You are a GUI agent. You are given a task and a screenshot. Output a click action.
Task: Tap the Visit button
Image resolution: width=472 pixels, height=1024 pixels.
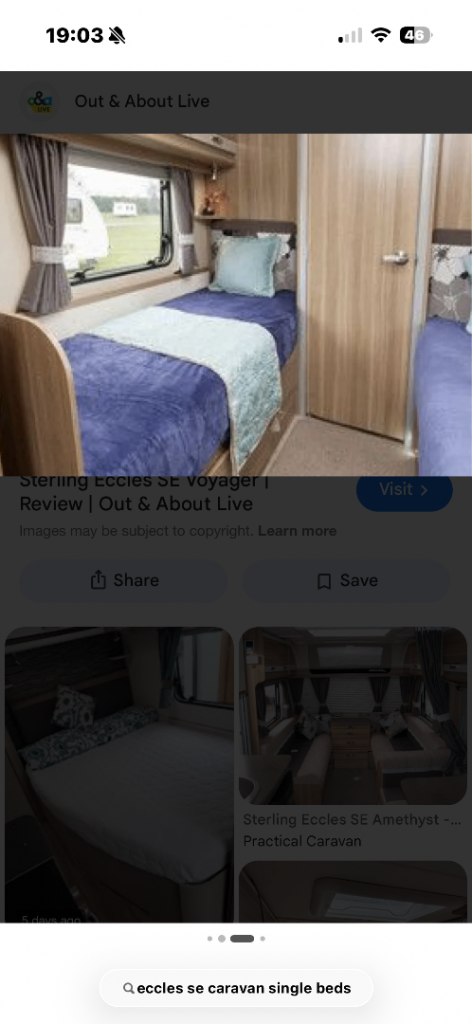point(404,492)
